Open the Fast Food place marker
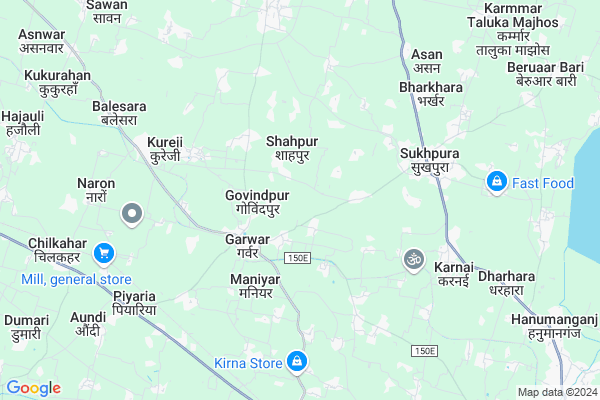Screen dimensions: 600x400 pos(496,182)
